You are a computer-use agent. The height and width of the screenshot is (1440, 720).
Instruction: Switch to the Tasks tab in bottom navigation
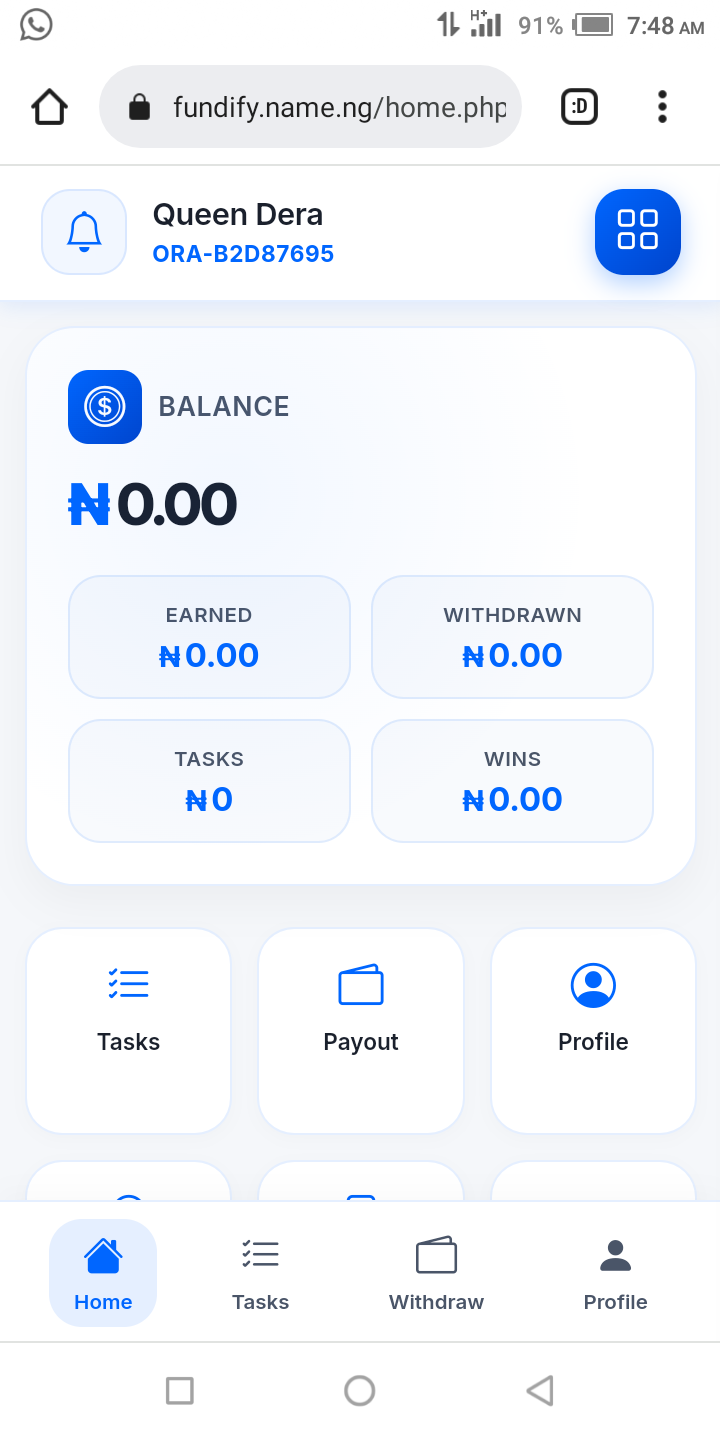pyautogui.click(x=260, y=1272)
